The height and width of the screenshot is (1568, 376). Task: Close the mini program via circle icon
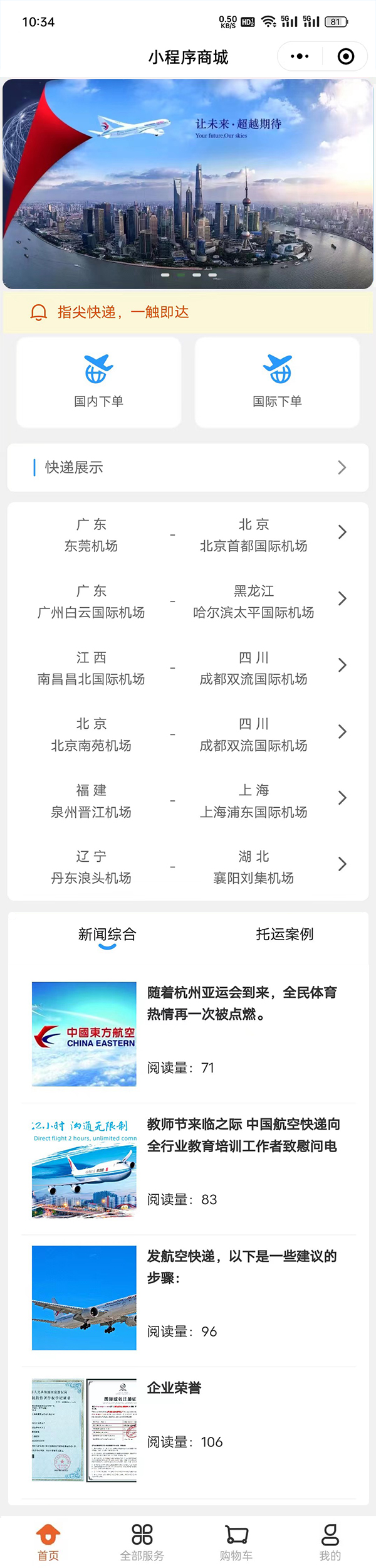click(x=345, y=56)
